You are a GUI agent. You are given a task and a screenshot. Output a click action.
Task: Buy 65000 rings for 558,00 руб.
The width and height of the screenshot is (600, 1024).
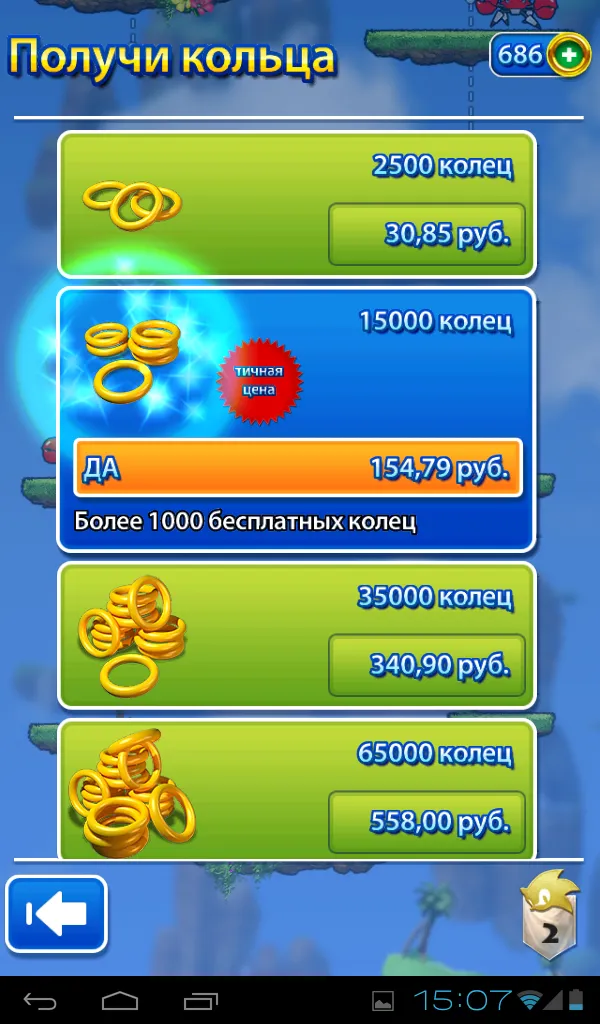click(427, 822)
